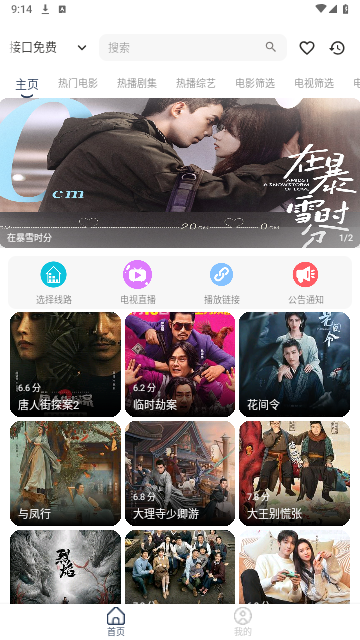Open the 与凤行 drama card

pos(65,473)
